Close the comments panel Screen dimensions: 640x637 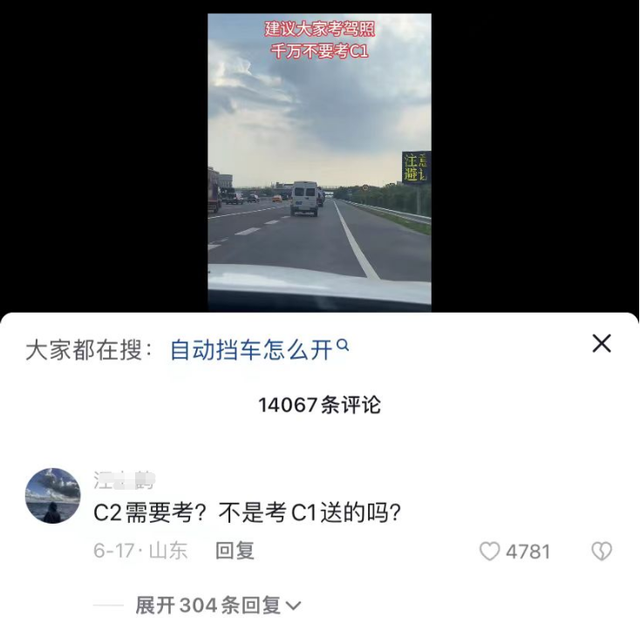601,344
